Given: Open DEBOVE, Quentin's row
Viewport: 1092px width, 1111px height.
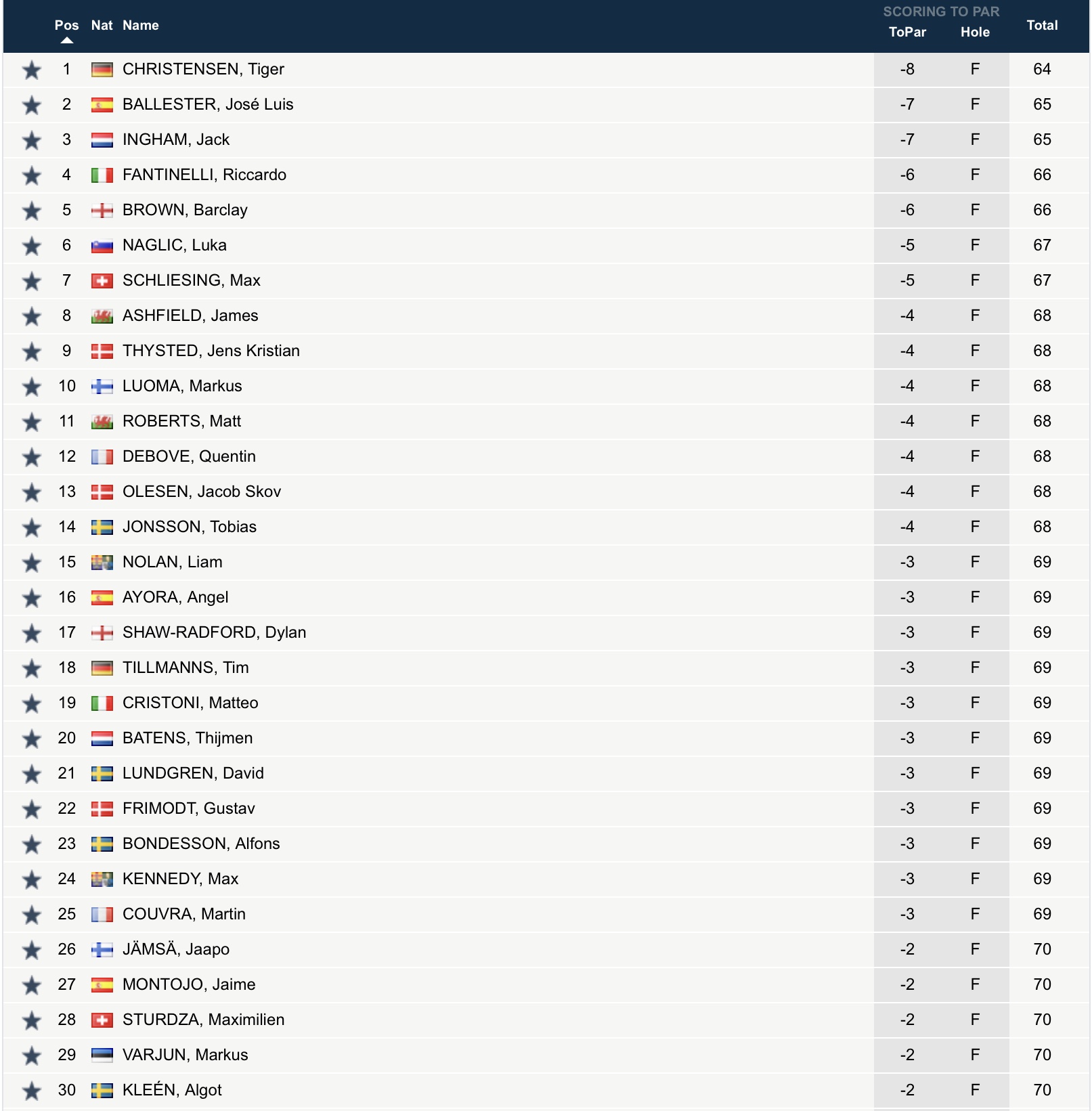Looking at the screenshot, I should (x=189, y=456).
